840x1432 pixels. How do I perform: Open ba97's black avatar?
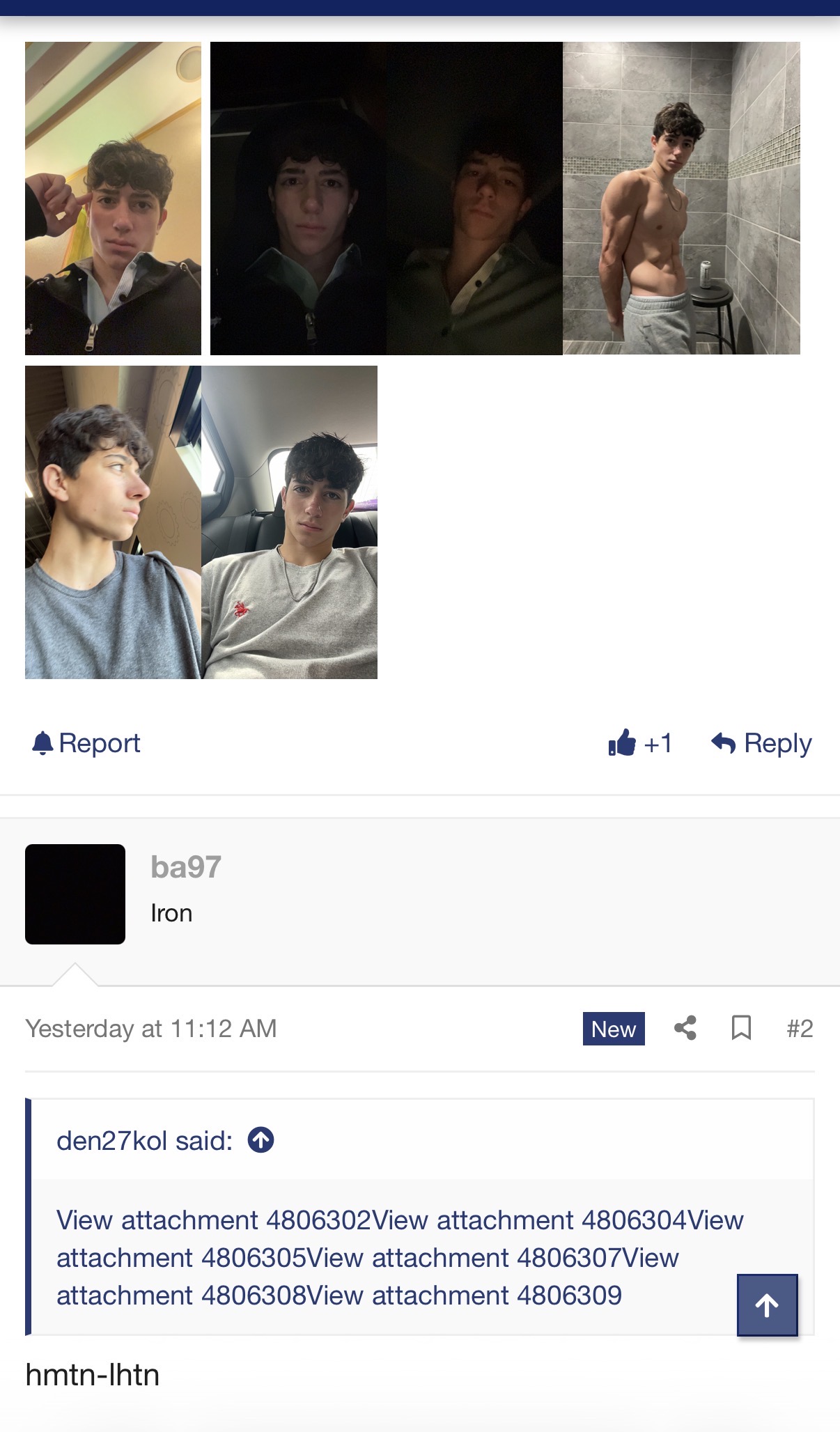click(75, 894)
